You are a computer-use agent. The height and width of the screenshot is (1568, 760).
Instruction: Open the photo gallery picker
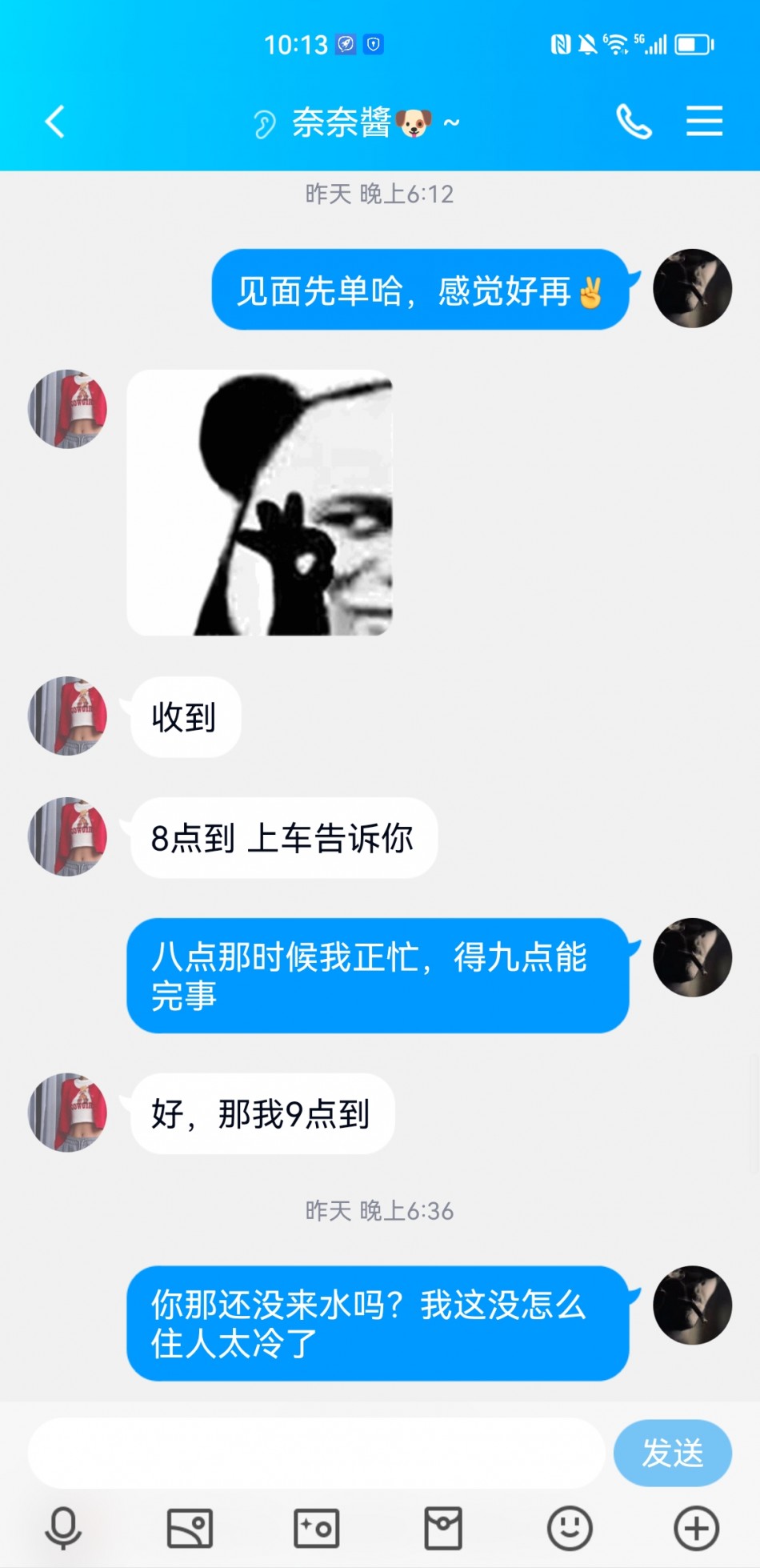coord(190,1528)
